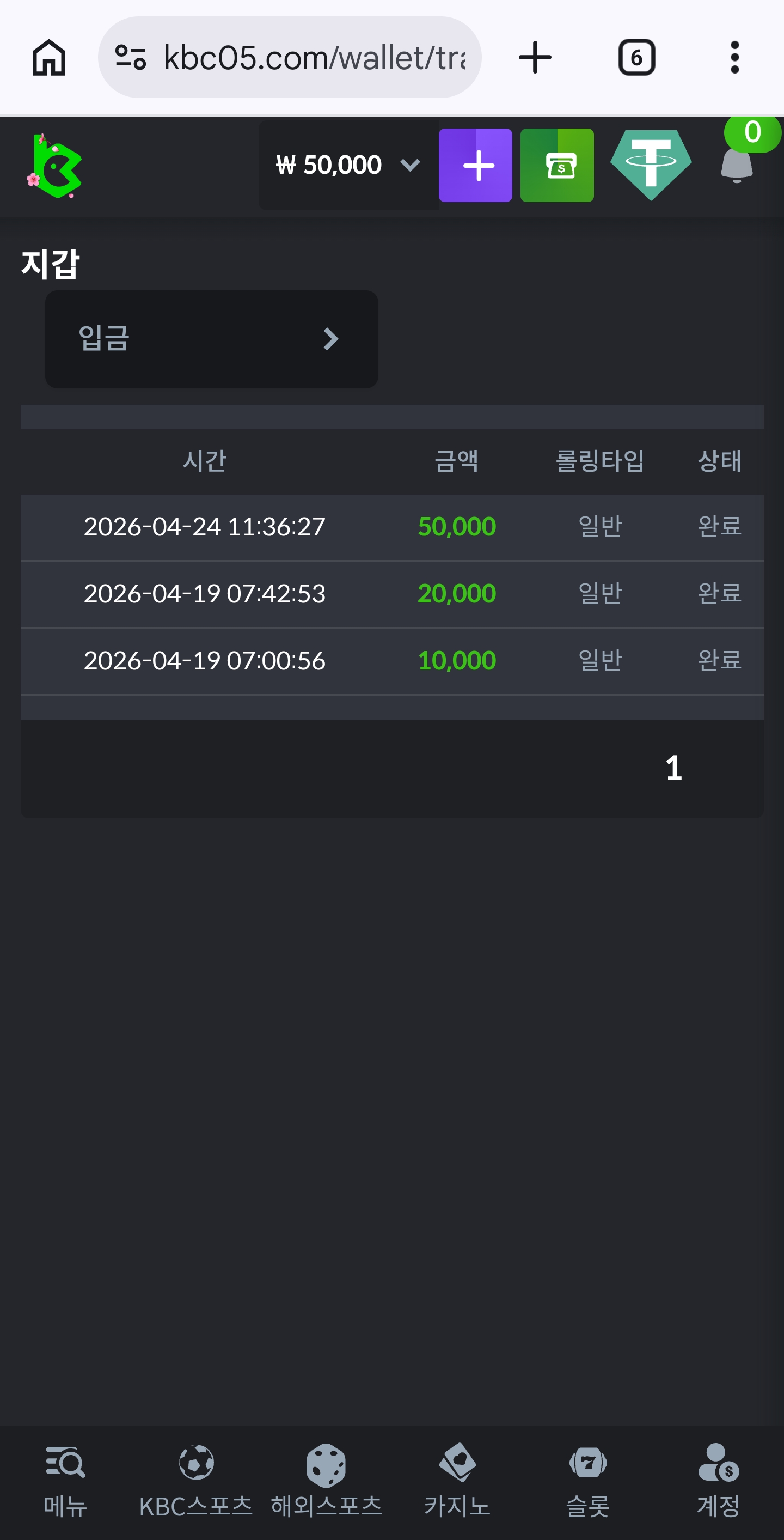Switch to the KBC스포츠 tab
This screenshot has width=784, height=1540.
point(196,1480)
